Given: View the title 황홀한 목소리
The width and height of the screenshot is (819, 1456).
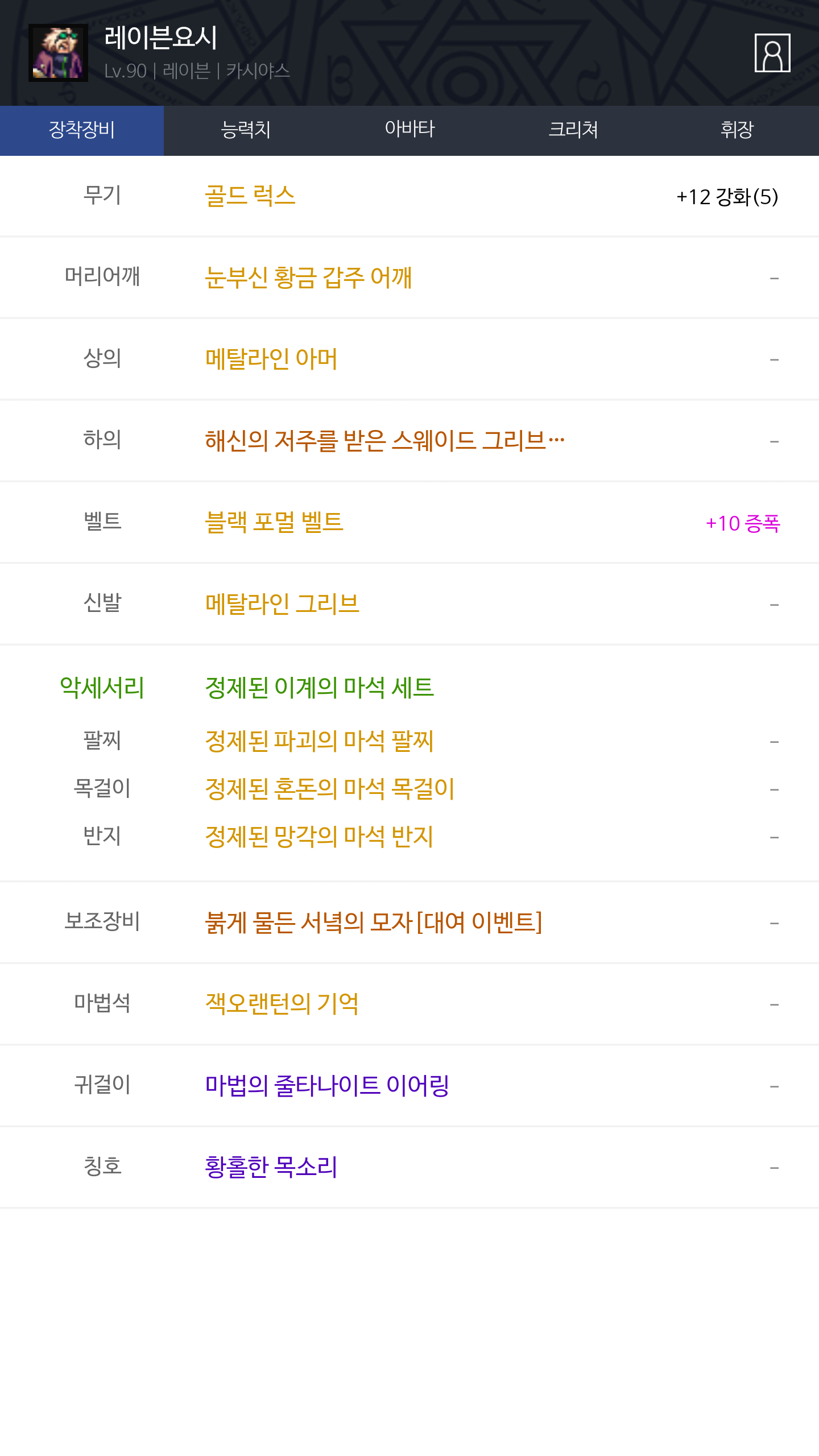Looking at the screenshot, I should pyautogui.click(x=271, y=1167).
